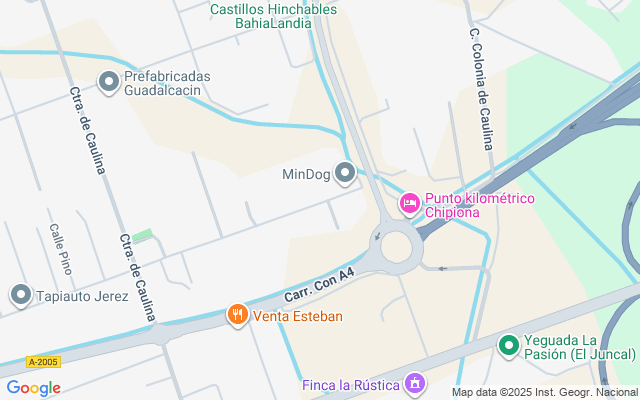Open the Finca la Rústica marker
The height and width of the screenshot is (400, 640).
pos(416,384)
